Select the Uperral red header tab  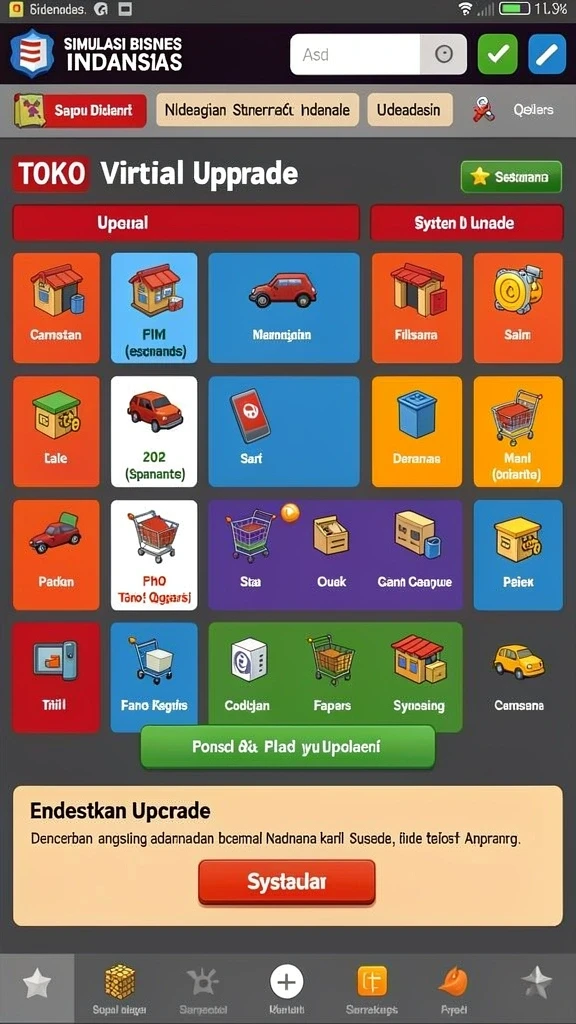[186, 223]
